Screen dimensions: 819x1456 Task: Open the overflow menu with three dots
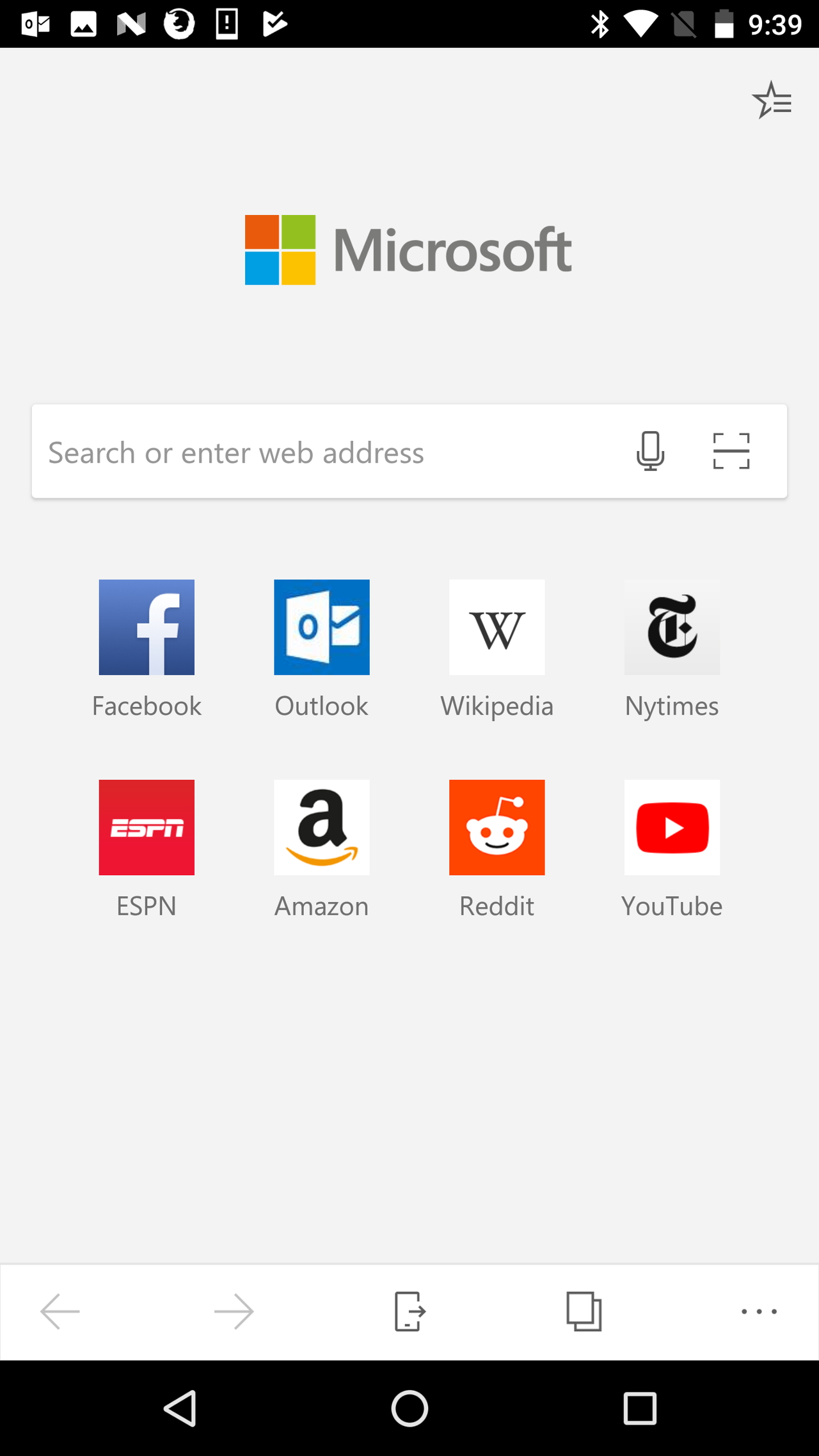(x=759, y=1311)
